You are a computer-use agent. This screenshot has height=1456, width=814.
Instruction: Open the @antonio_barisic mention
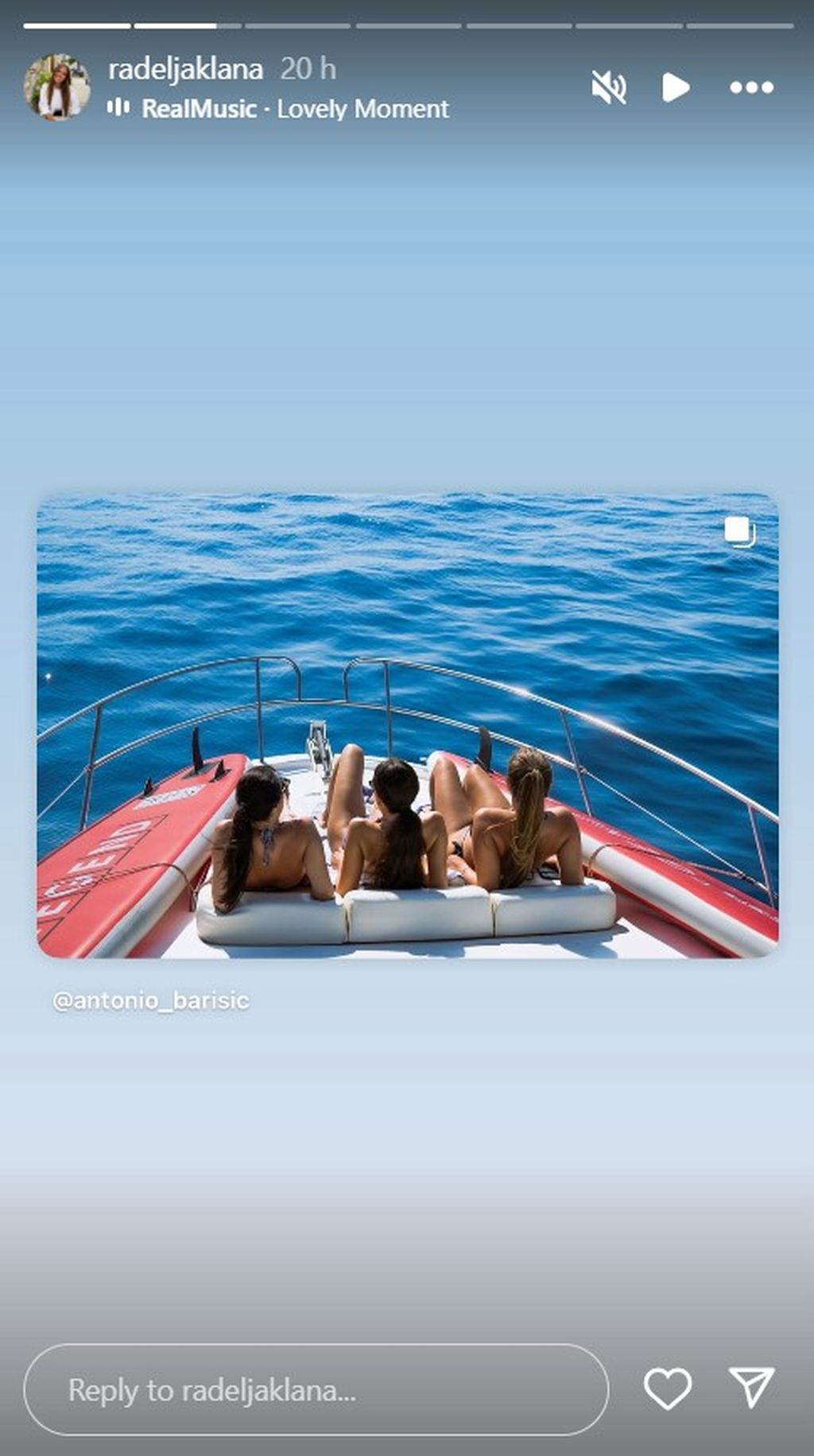coord(151,1000)
